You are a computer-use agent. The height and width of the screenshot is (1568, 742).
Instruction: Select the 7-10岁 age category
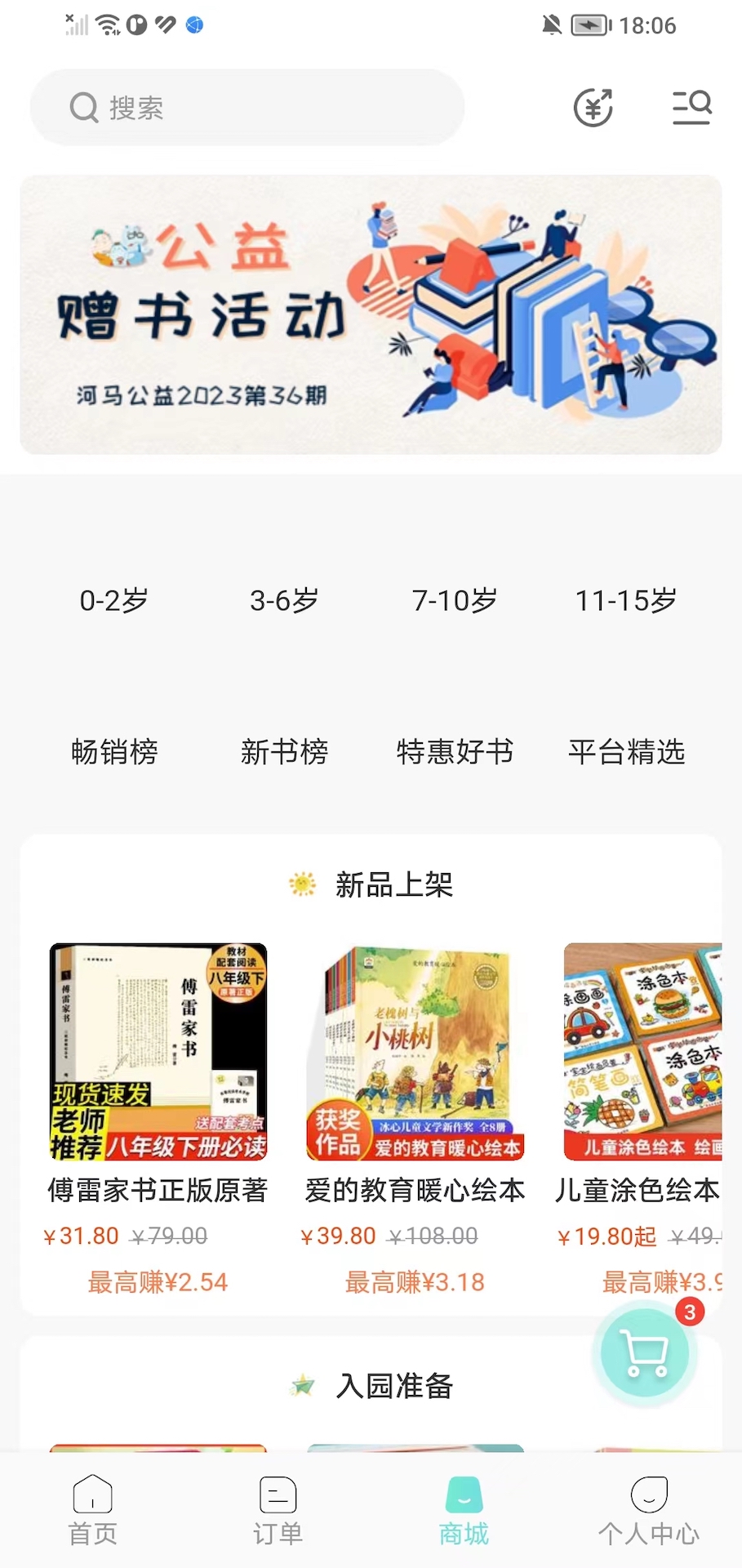point(455,600)
